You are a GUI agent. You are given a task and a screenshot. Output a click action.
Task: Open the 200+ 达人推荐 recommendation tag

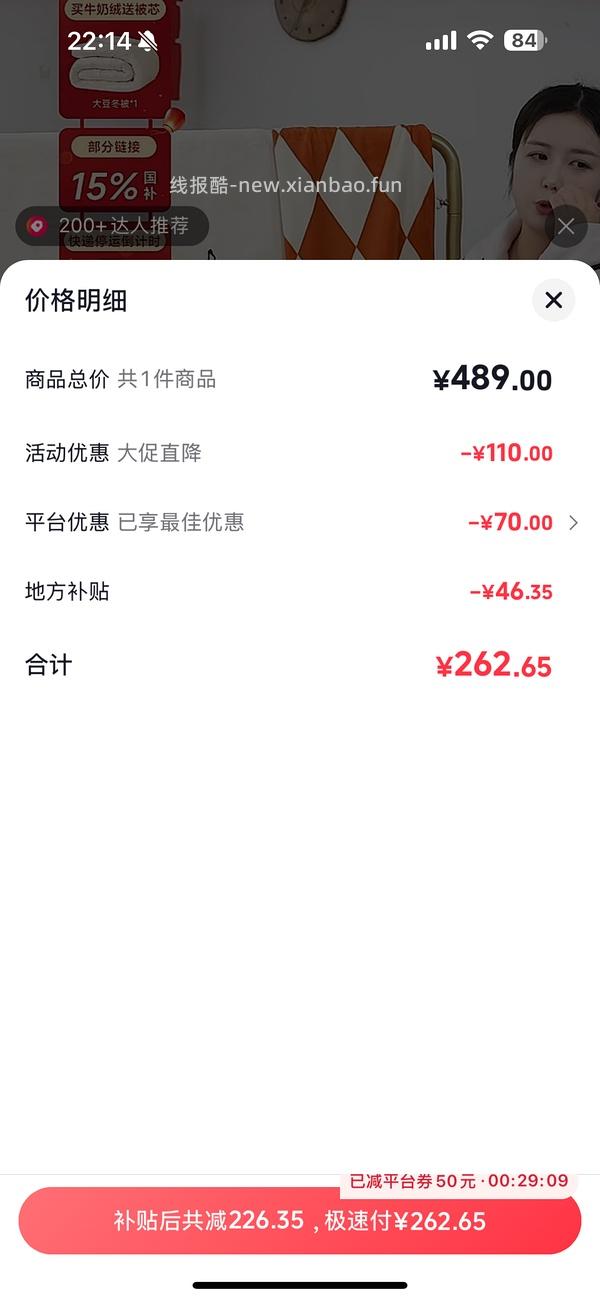pos(112,227)
